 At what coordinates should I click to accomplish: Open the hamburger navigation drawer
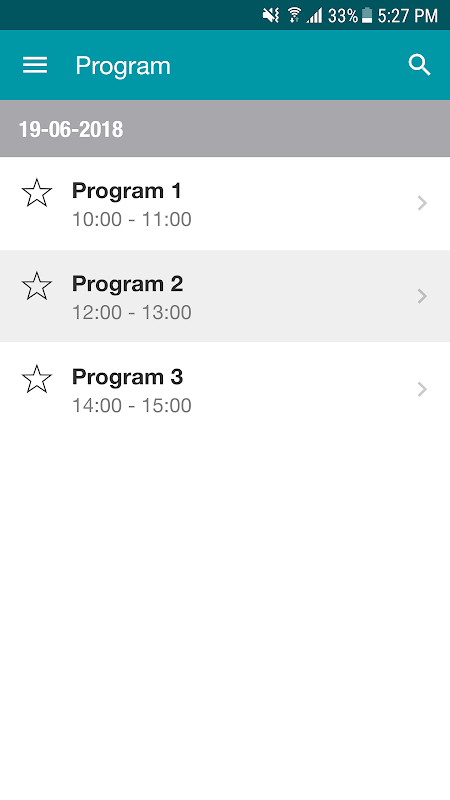[x=35, y=65]
